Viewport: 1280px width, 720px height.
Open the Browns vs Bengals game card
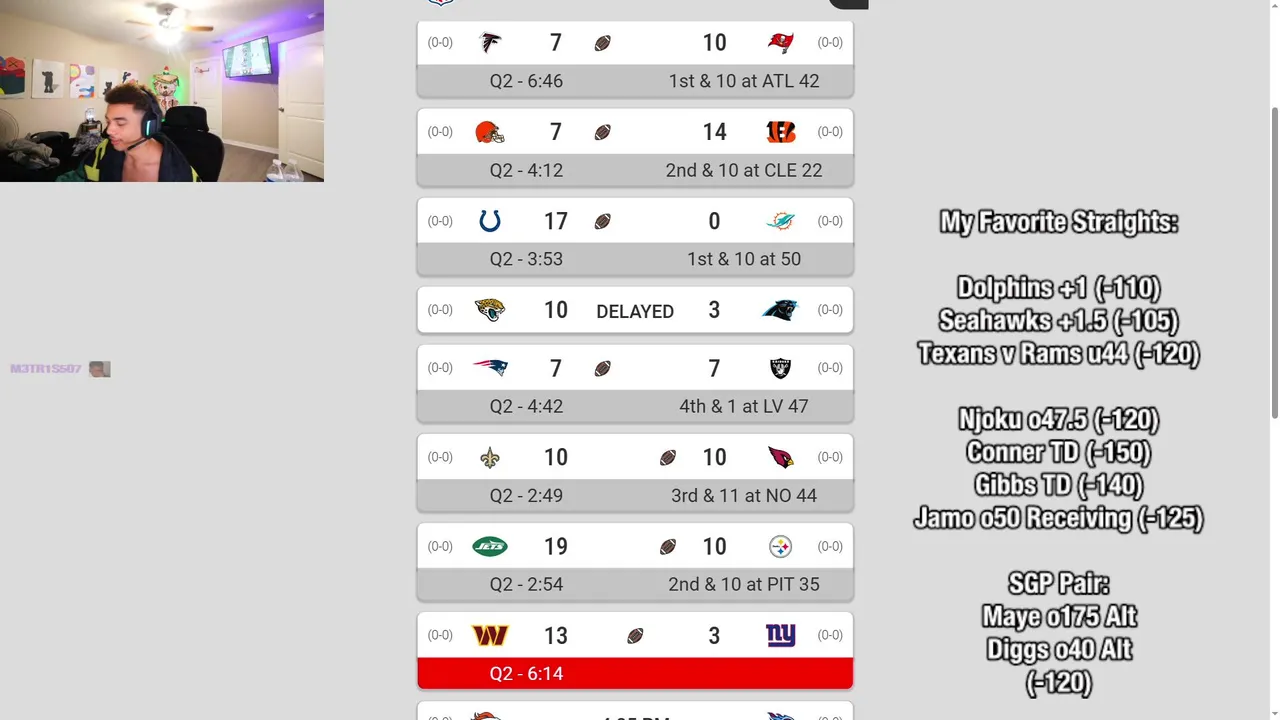pos(635,149)
